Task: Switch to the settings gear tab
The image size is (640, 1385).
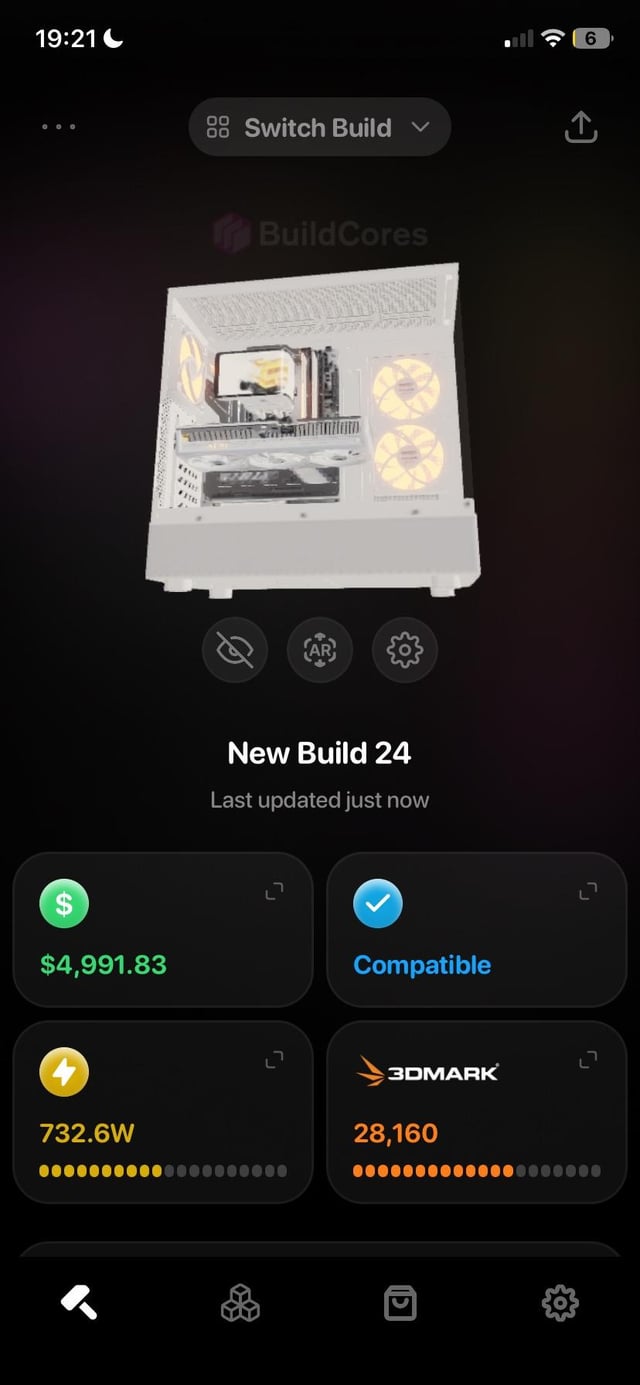Action: [560, 1303]
